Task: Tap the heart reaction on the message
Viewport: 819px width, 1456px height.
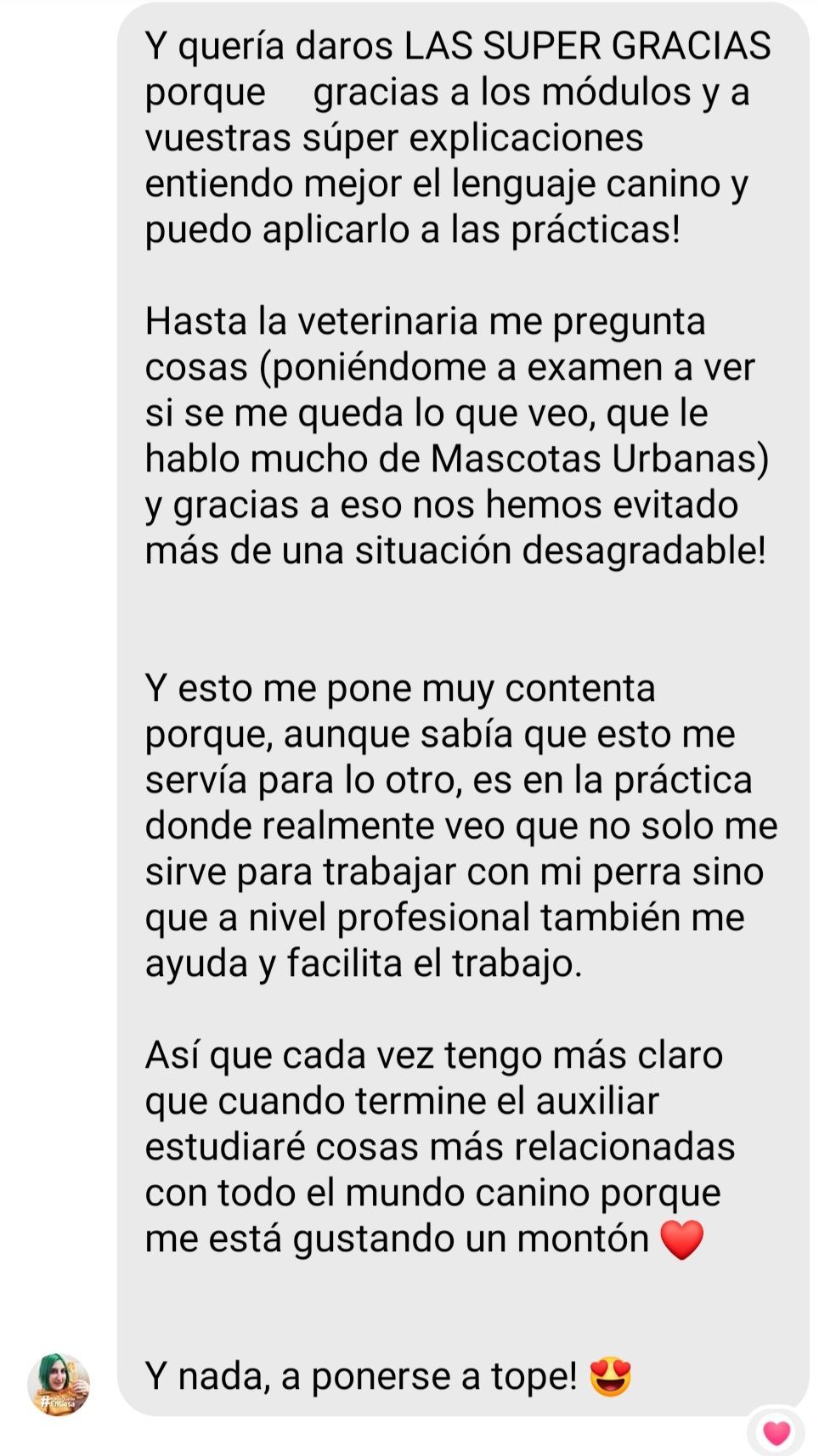Action: [777, 1432]
